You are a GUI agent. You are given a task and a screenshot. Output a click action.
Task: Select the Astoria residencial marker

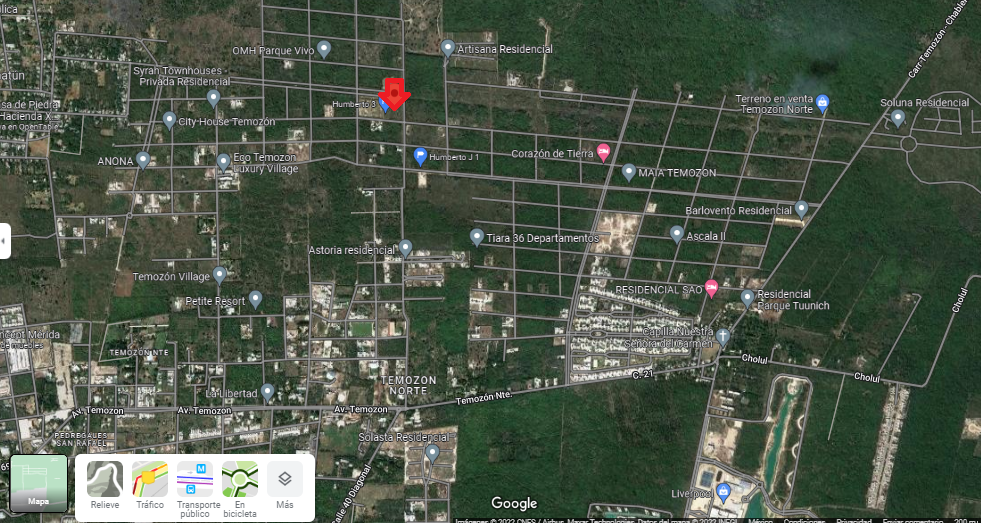tap(405, 247)
